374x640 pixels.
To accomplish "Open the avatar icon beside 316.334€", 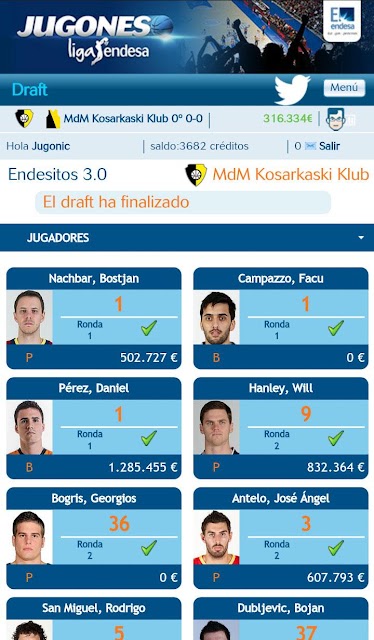I will (x=335, y=119).
